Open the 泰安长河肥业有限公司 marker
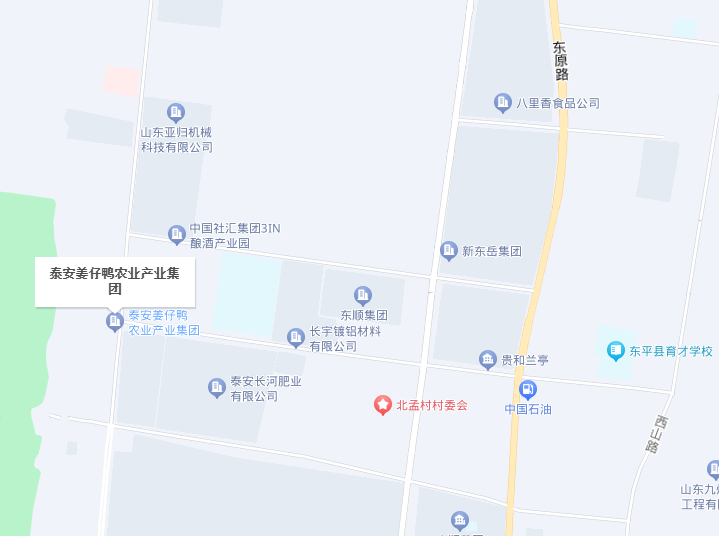The image size is (719, 536). [x=216, y=387]
